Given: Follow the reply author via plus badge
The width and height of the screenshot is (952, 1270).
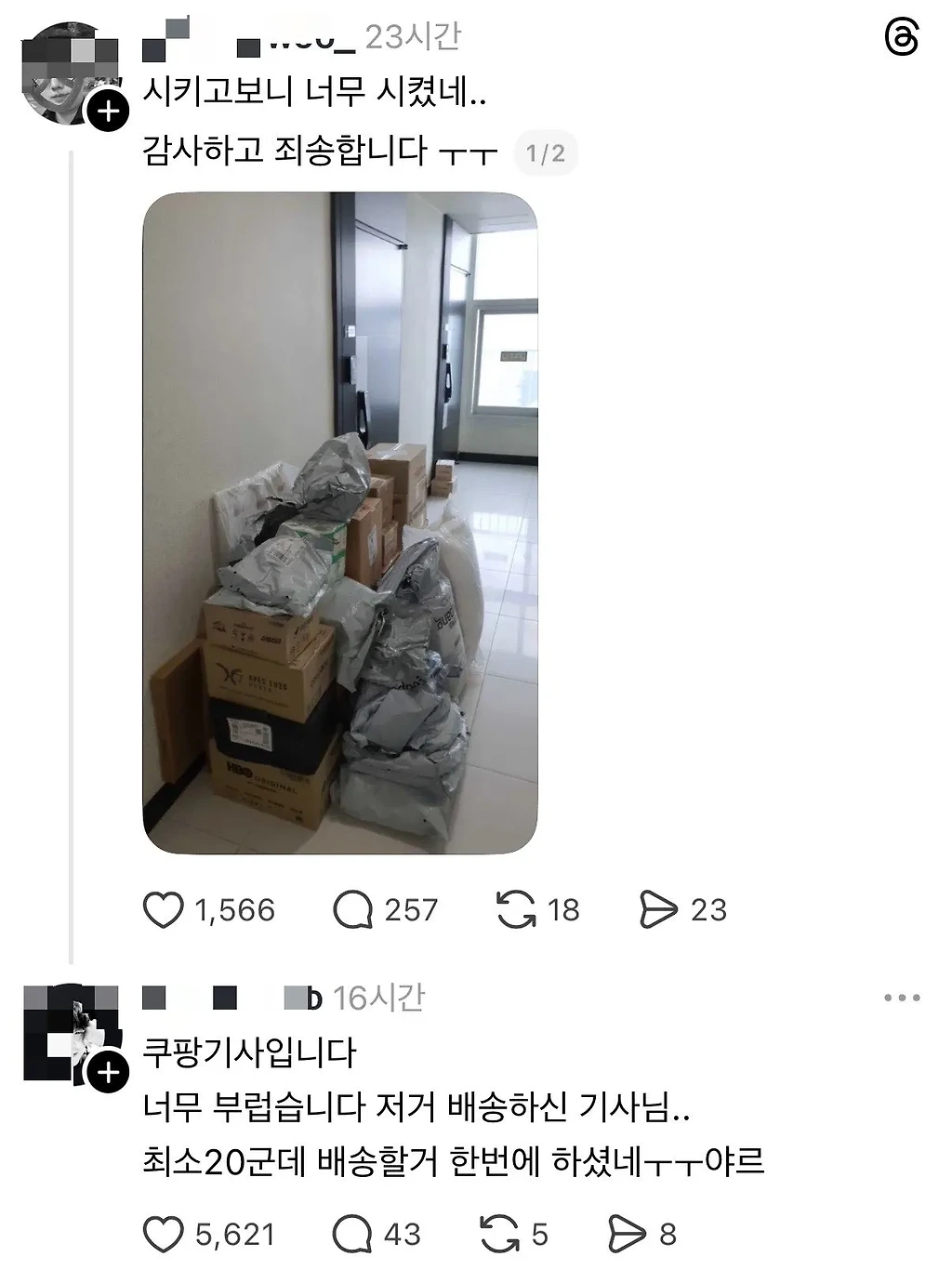Looking at the screenshot, I should [108, 1073].
